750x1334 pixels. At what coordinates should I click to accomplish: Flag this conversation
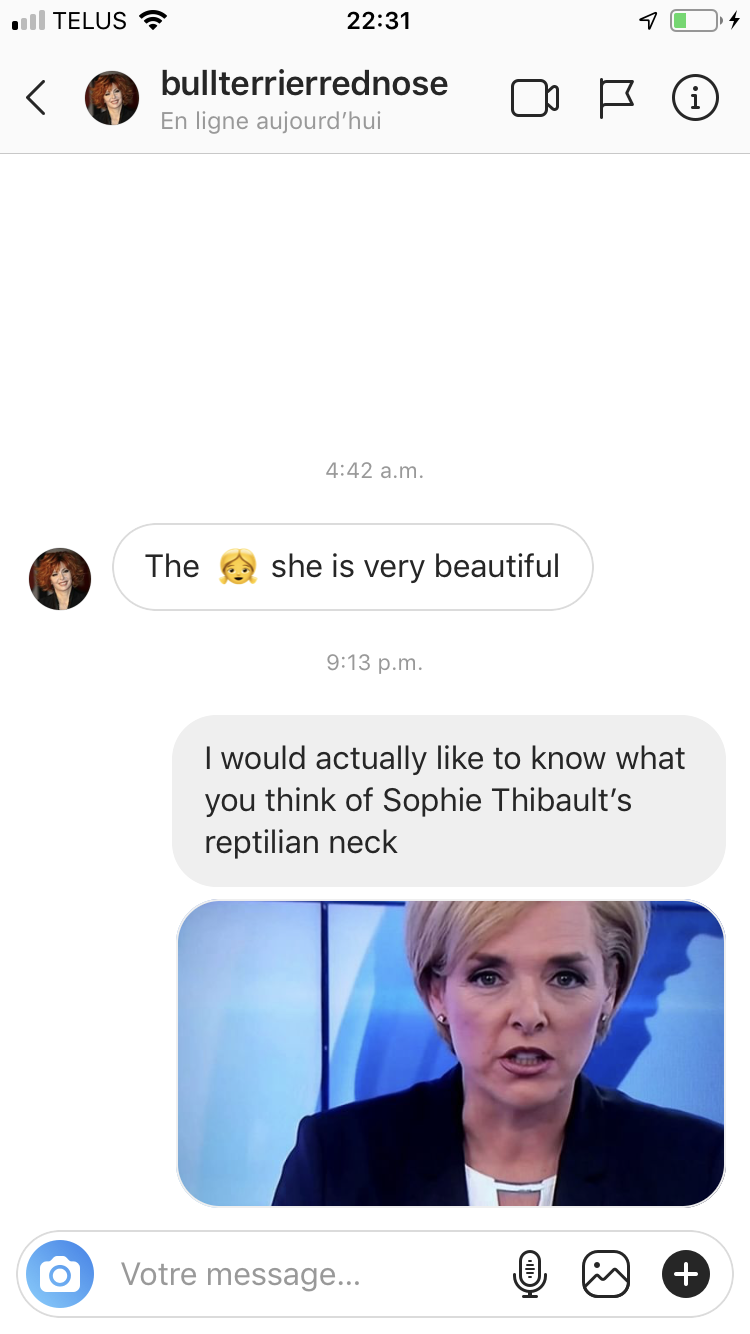point(616,98)
